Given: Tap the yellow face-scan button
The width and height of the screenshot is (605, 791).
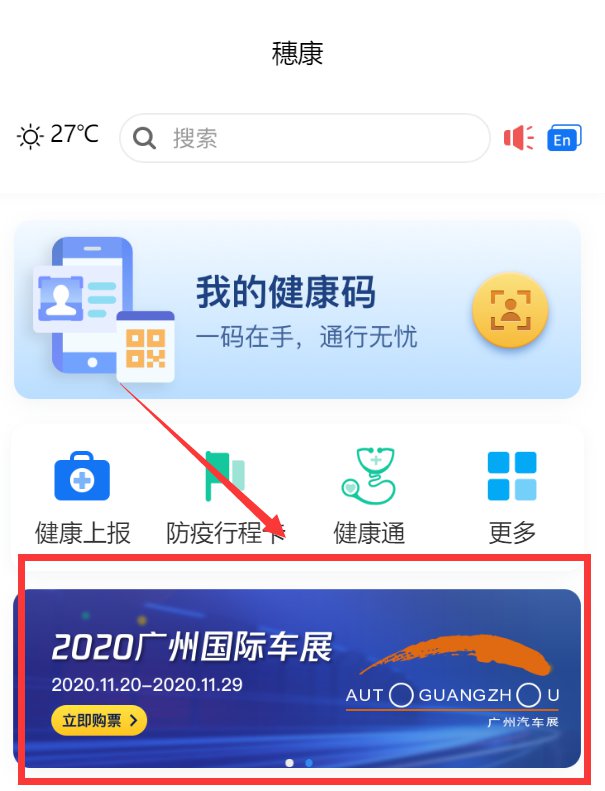Looking at the screenshot, I should [x=510, y=310].
